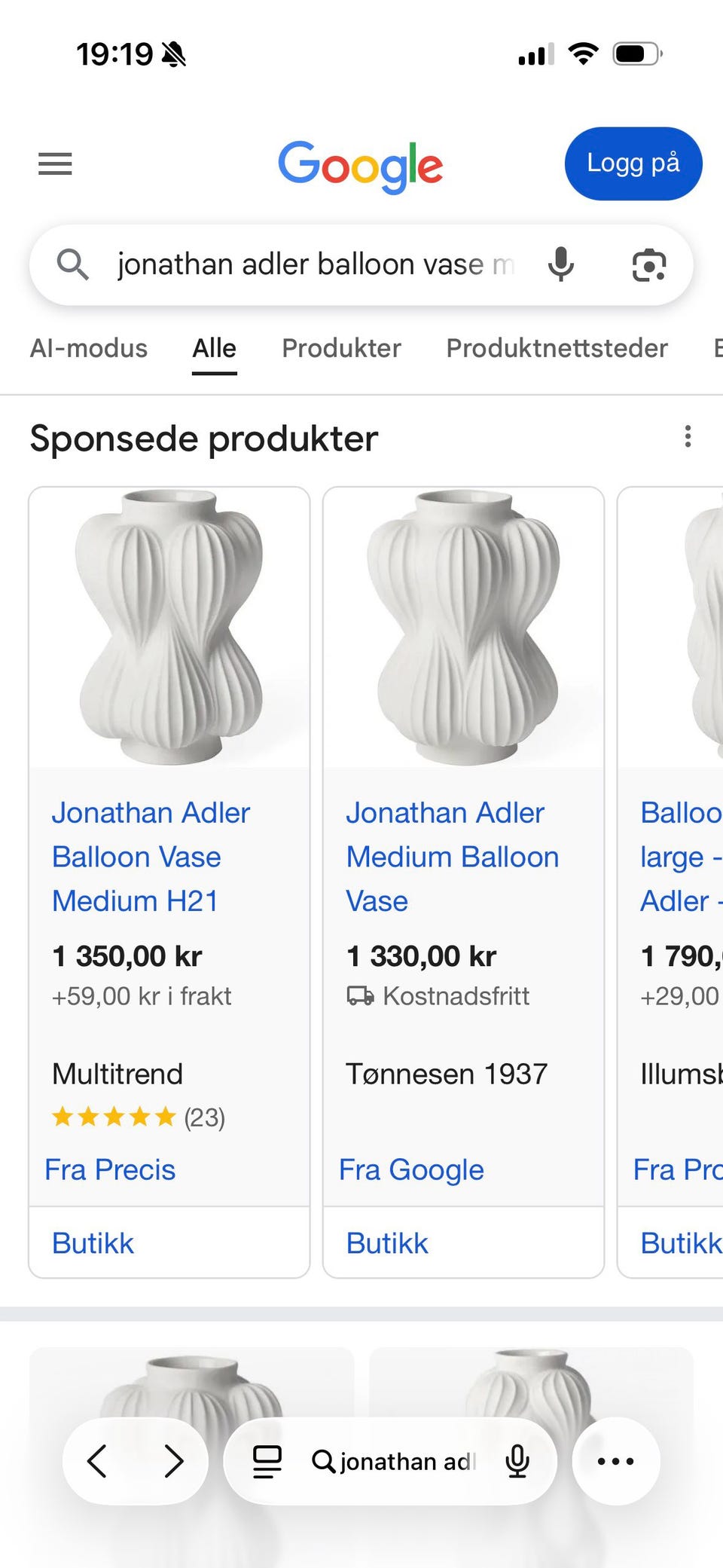Open the hamburger navigation menu
The image size is (723, 1568).
coord(54,164)
